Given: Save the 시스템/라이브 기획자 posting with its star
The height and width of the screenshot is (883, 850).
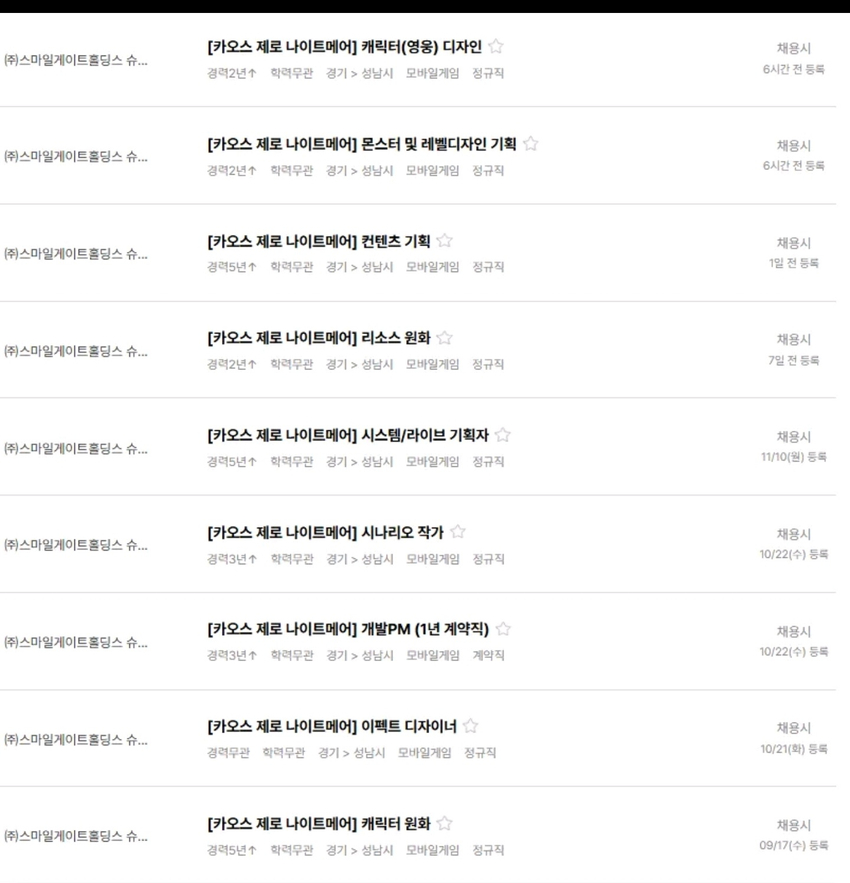Looking at the screenshot, I should [x=503, y=435].
